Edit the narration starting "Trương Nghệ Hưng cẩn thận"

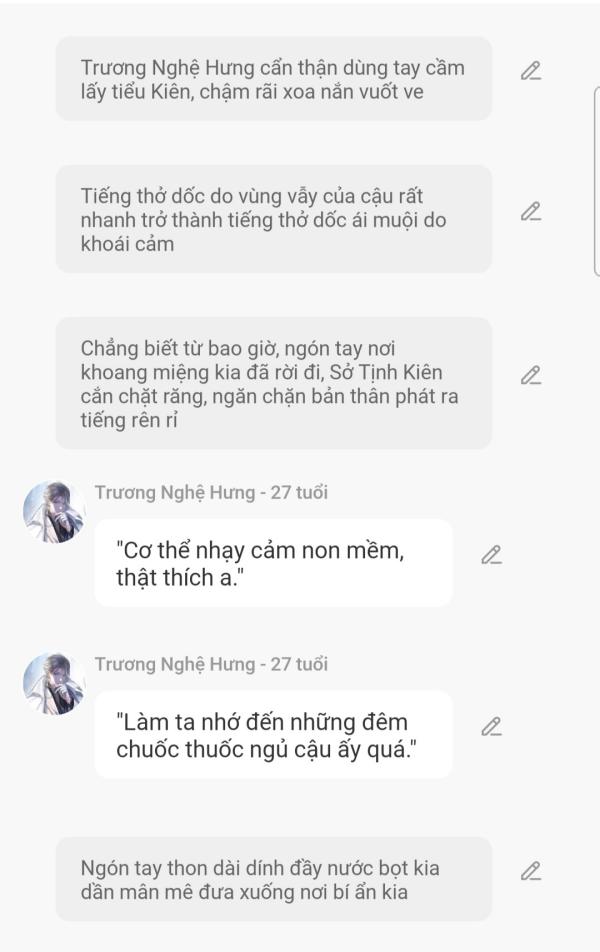(x=531, y=71)
